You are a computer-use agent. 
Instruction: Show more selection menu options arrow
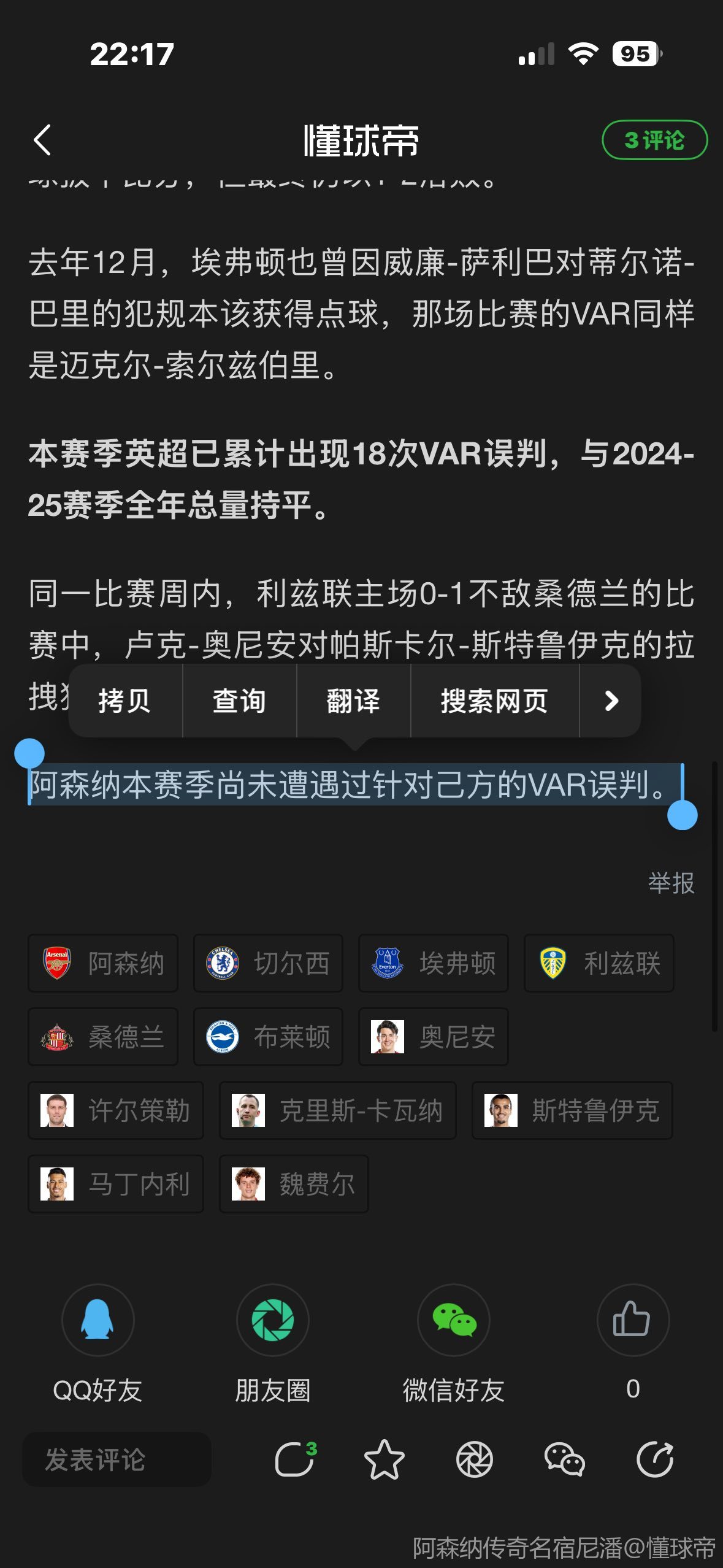tap(611, 701)
